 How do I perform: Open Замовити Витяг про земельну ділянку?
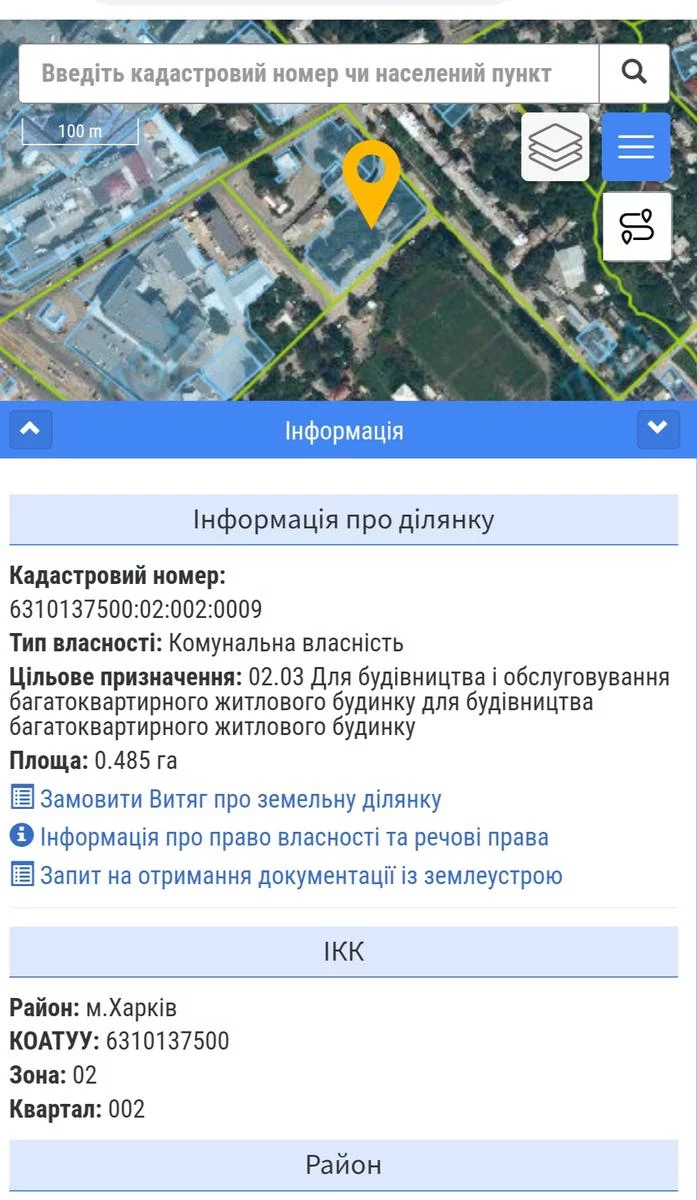[x=240, y=800]
